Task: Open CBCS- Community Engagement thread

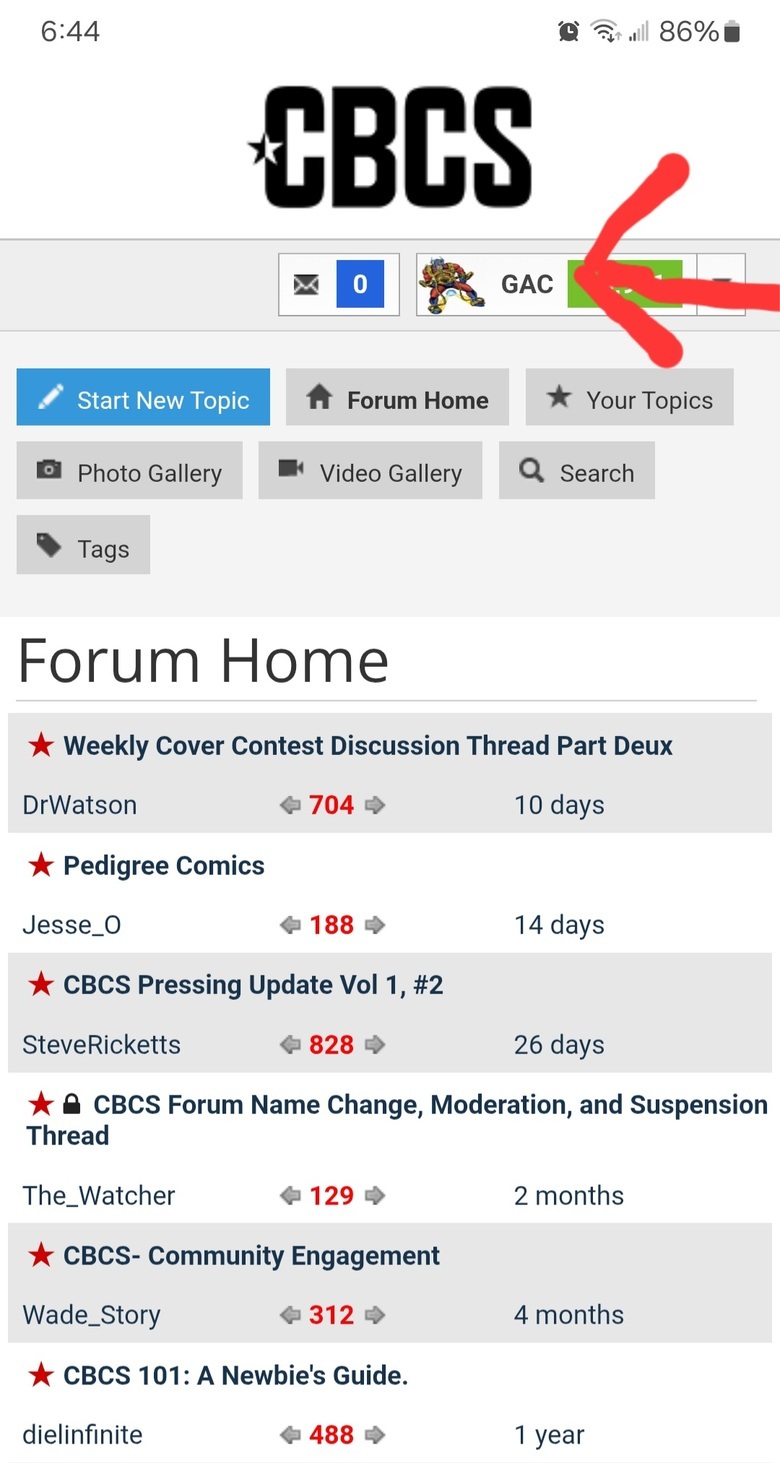Action: (252, 1255)
